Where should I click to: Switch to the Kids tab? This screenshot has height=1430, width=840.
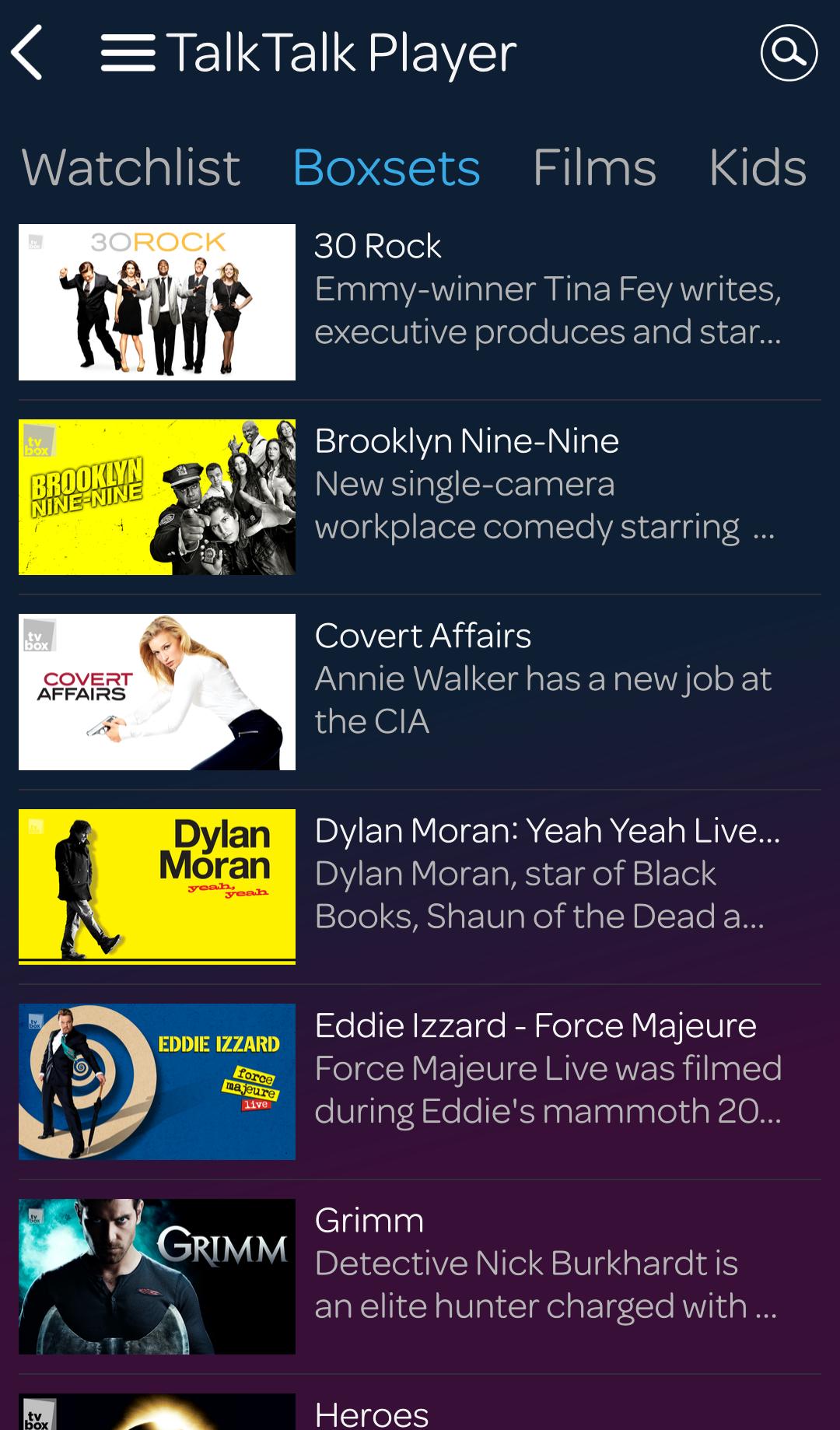pyautogui.click(x=757, y=168)
